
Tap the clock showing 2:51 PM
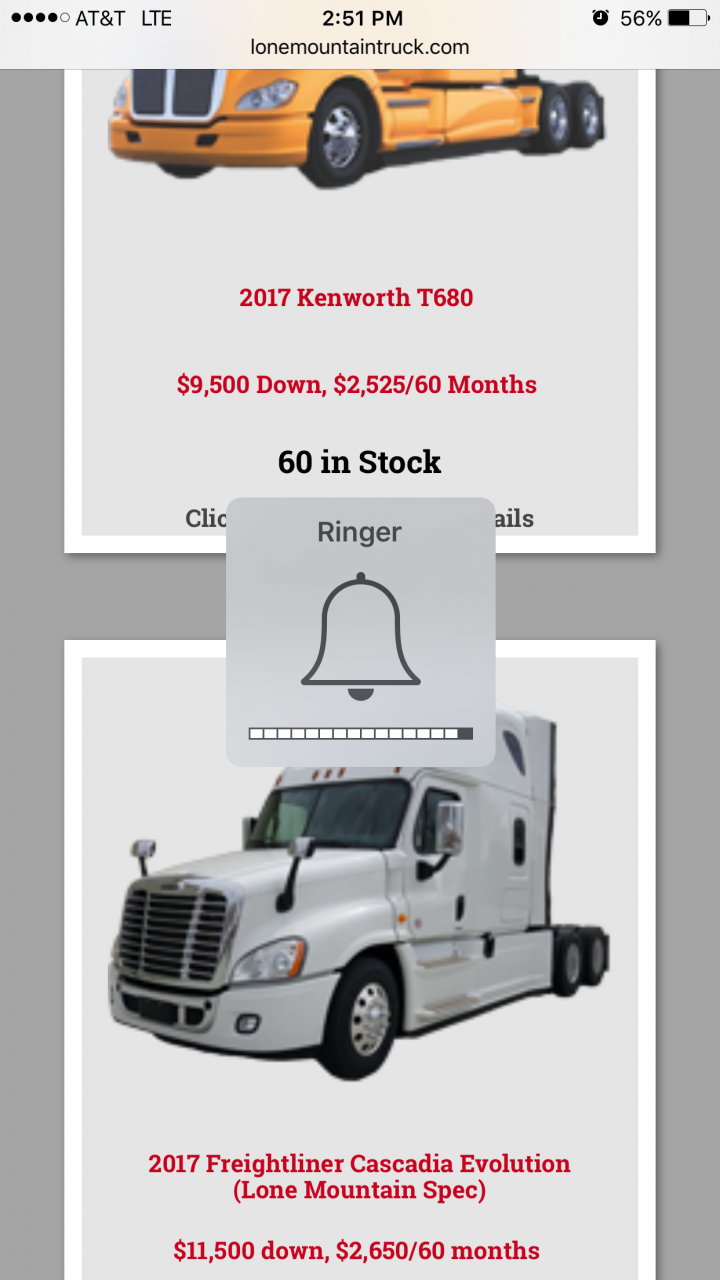point(360,17)
